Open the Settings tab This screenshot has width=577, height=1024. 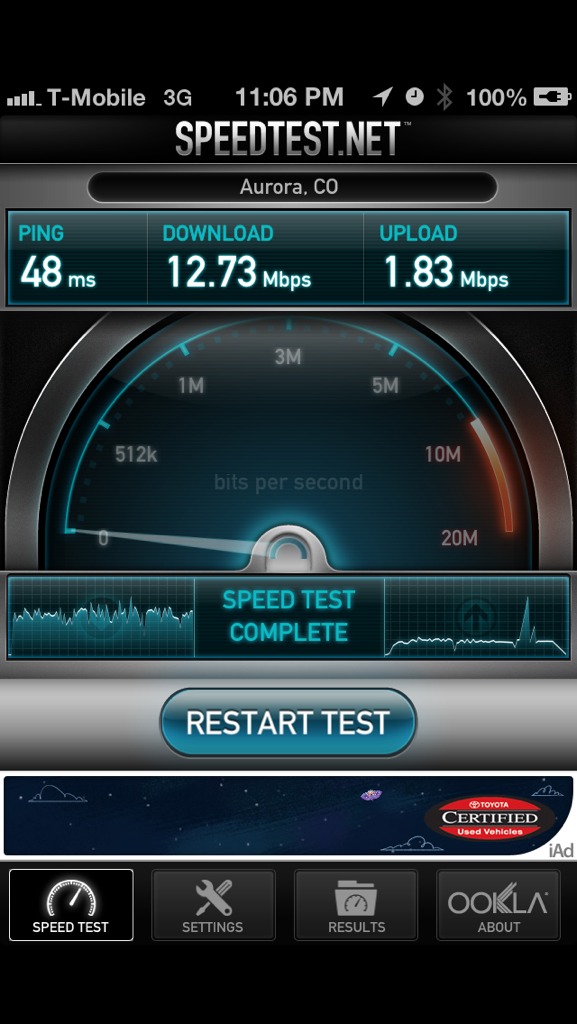(x=213, y=904)
